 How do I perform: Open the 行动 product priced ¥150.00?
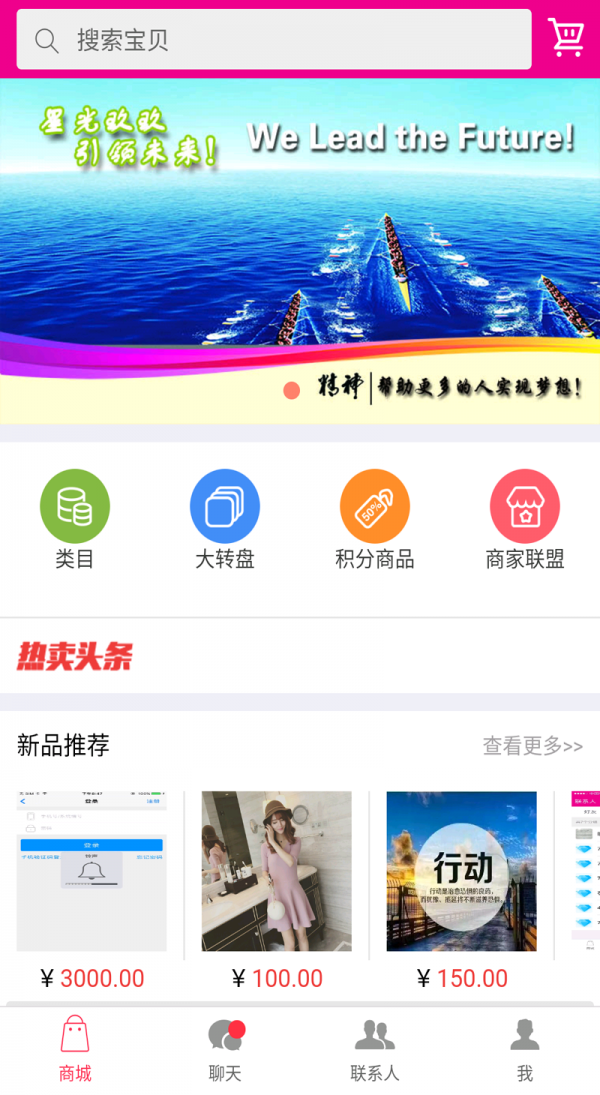461,870
